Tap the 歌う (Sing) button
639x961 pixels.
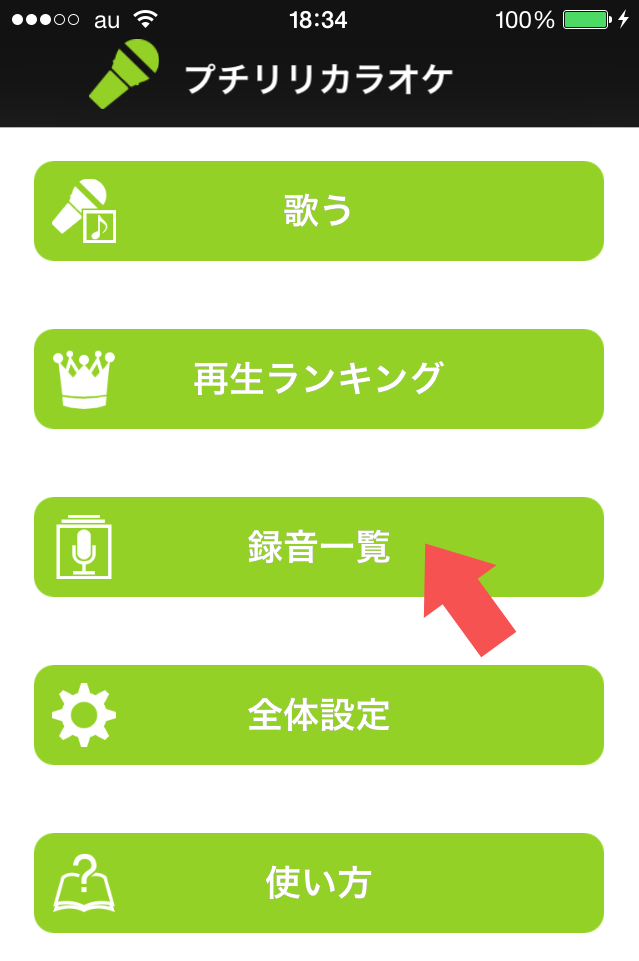tap(319, 211)
